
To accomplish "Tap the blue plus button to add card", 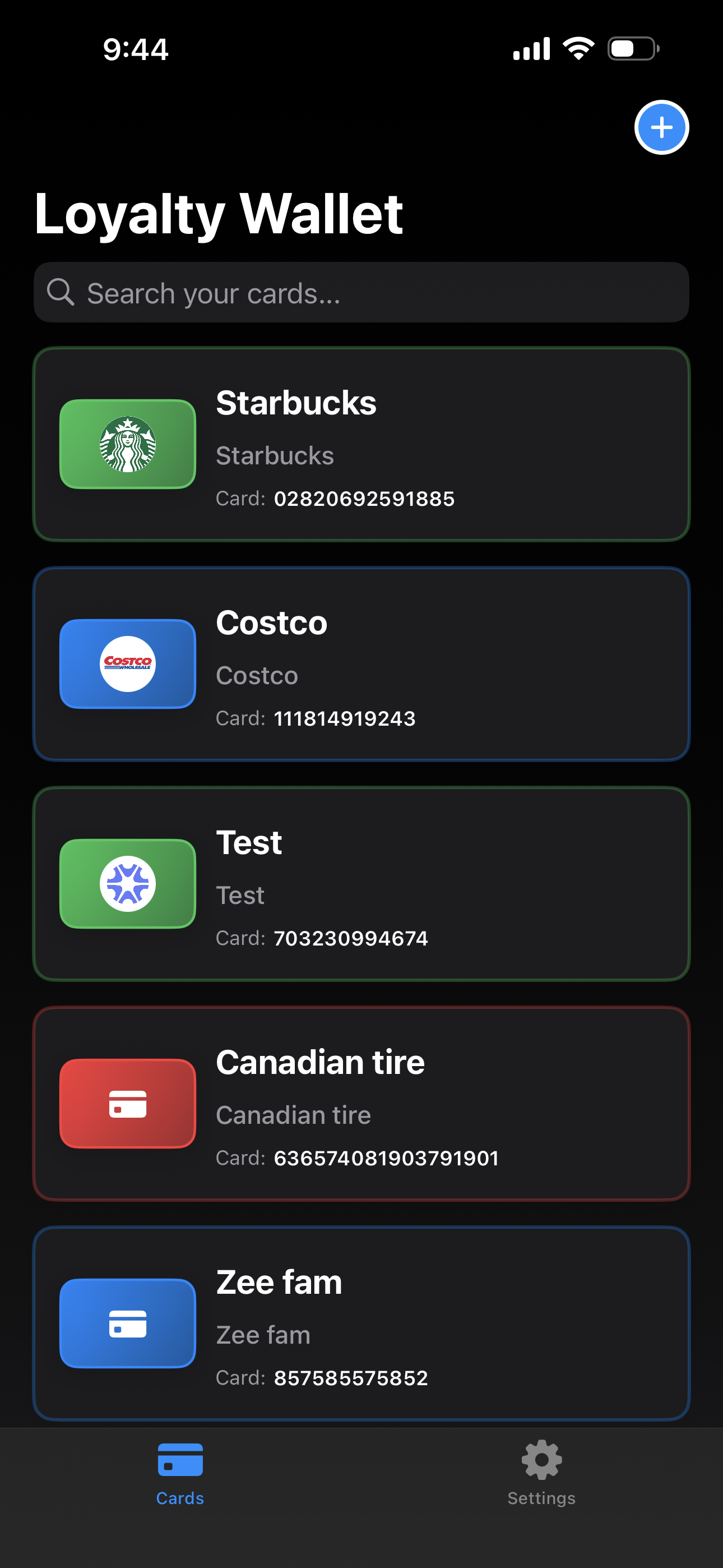I will [661, 128].
